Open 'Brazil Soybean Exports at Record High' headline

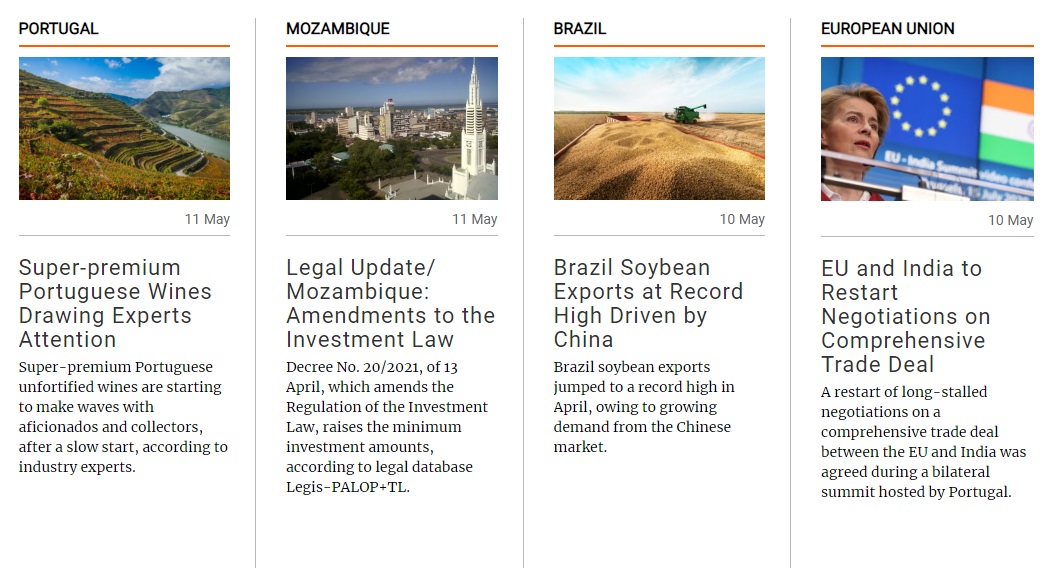pos(648,303)
